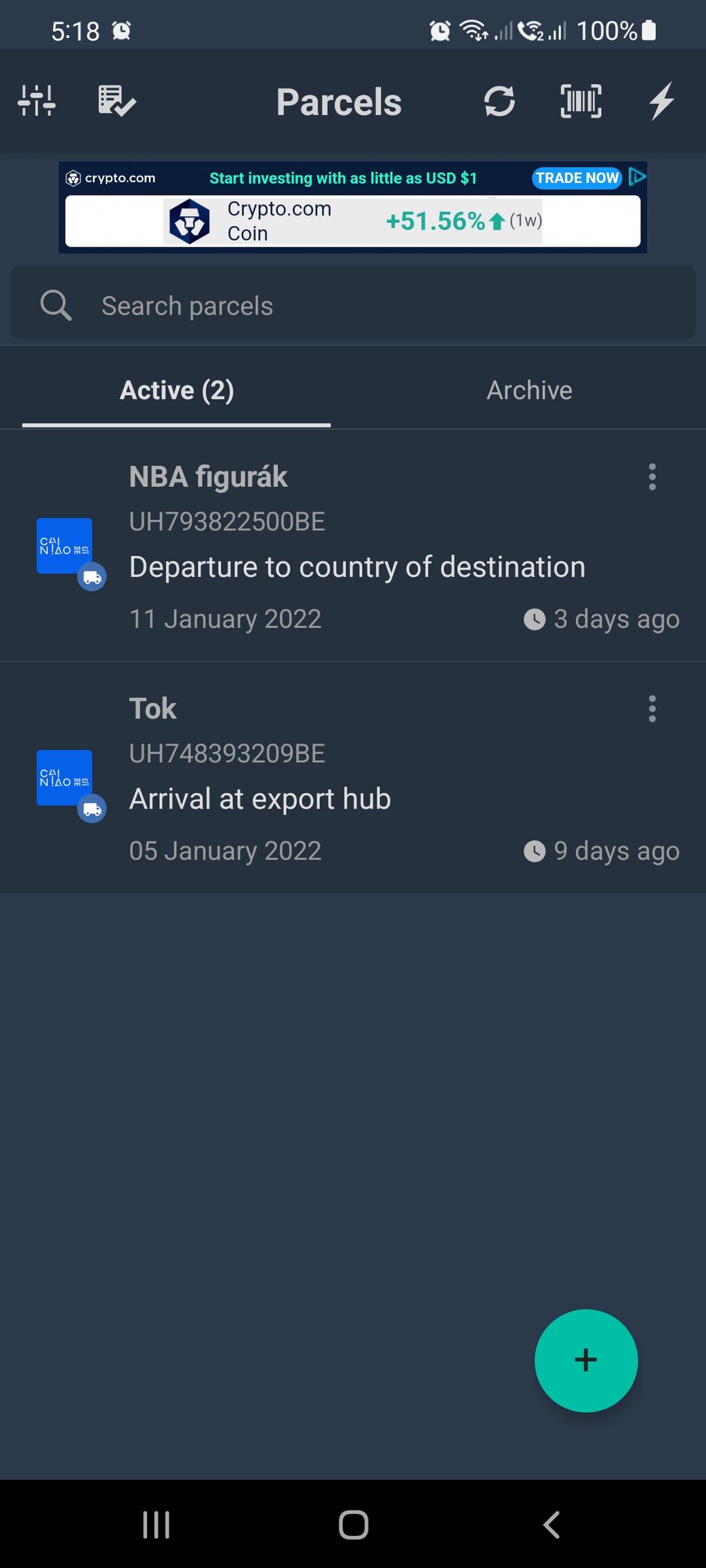Screen dimensions: 706x1568
Task: Open the Tok parcel details
Action: (x=353, y=778)
